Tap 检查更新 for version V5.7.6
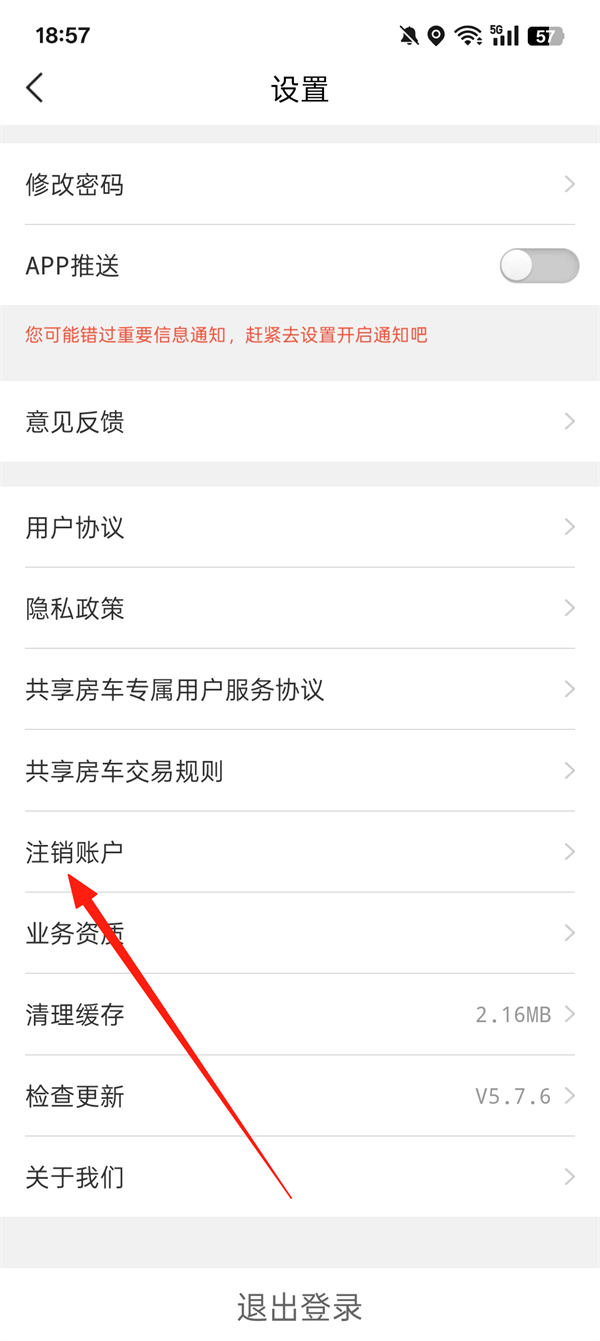The width and height of the screenshot is (600, 1341). point(300,1096)
